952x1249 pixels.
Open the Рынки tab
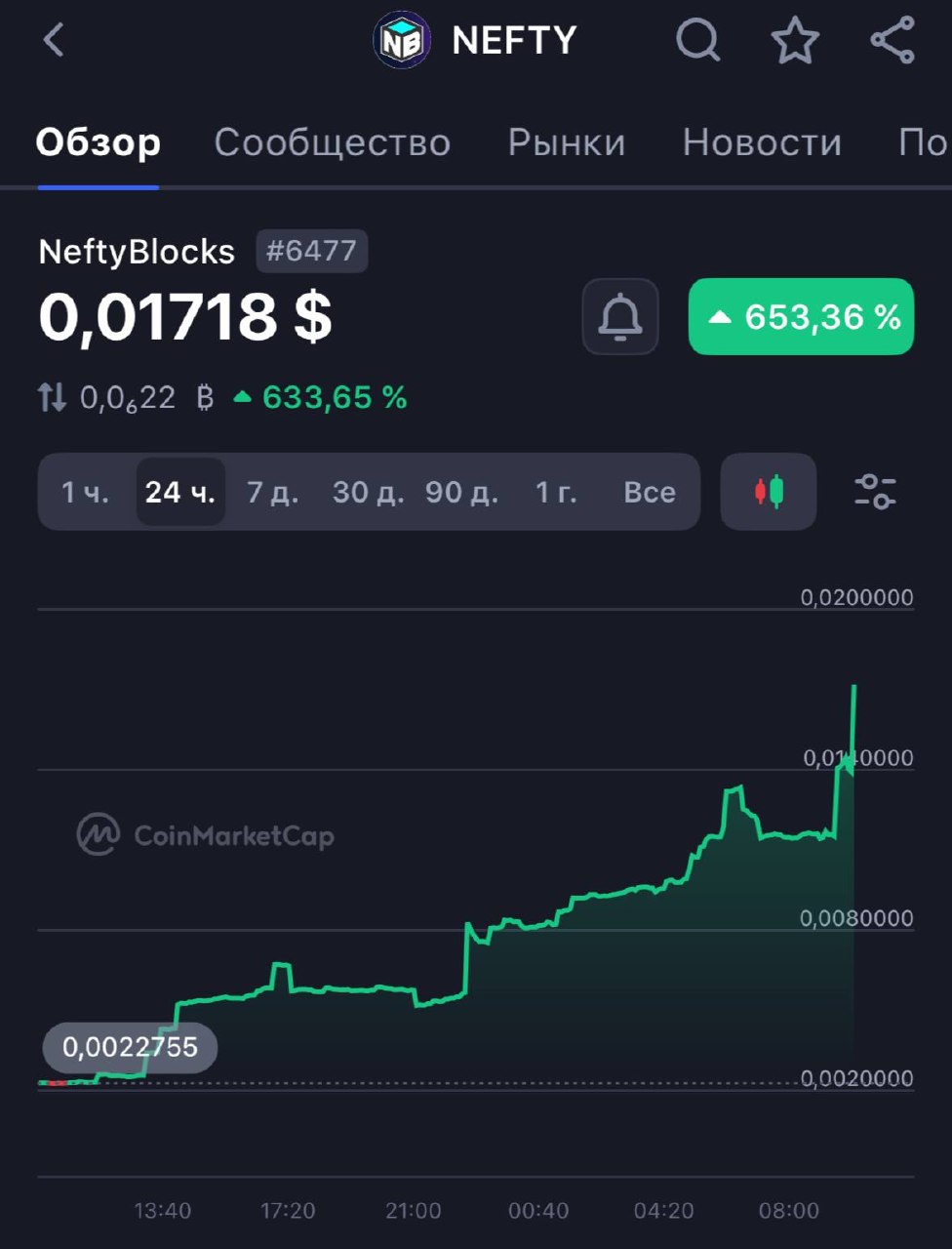[x=567, y=142]
